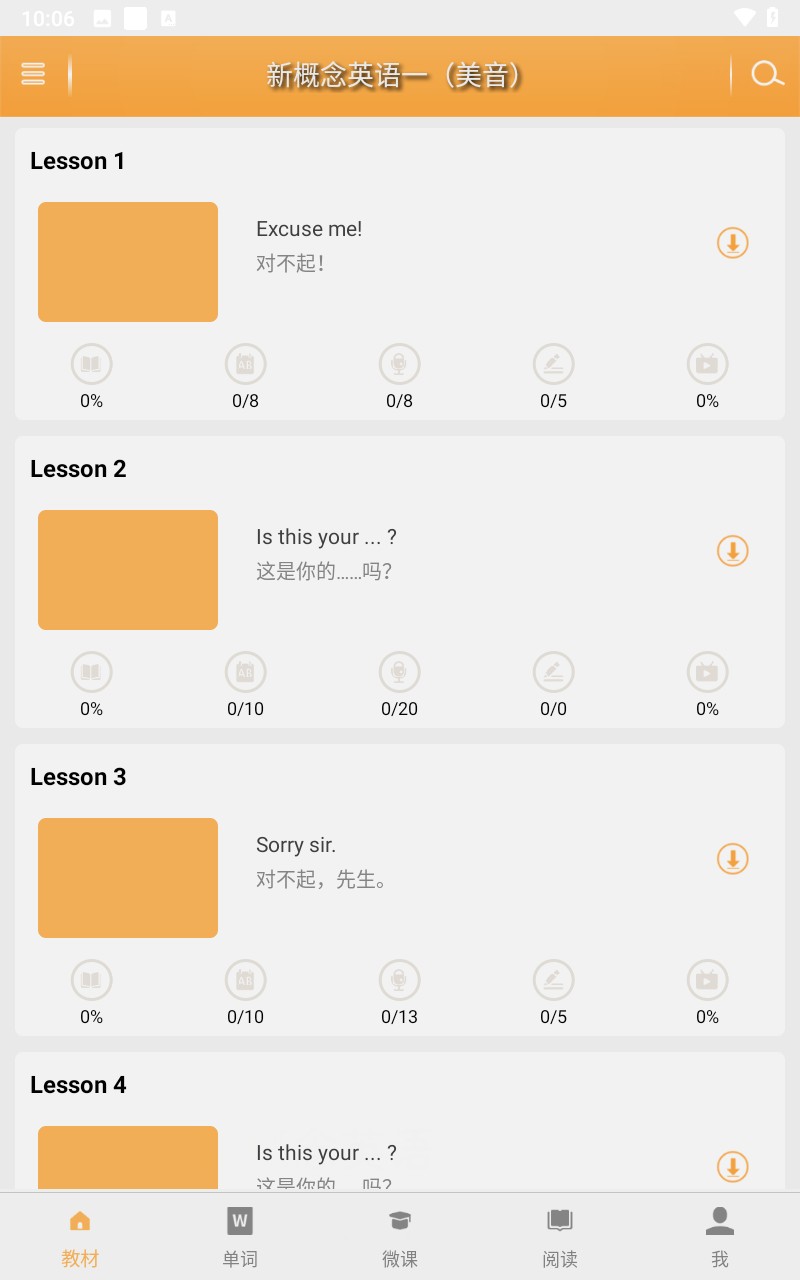Tap the search icon in the title bar
This screenshot has width=800, height=1280.
(766, 74)
